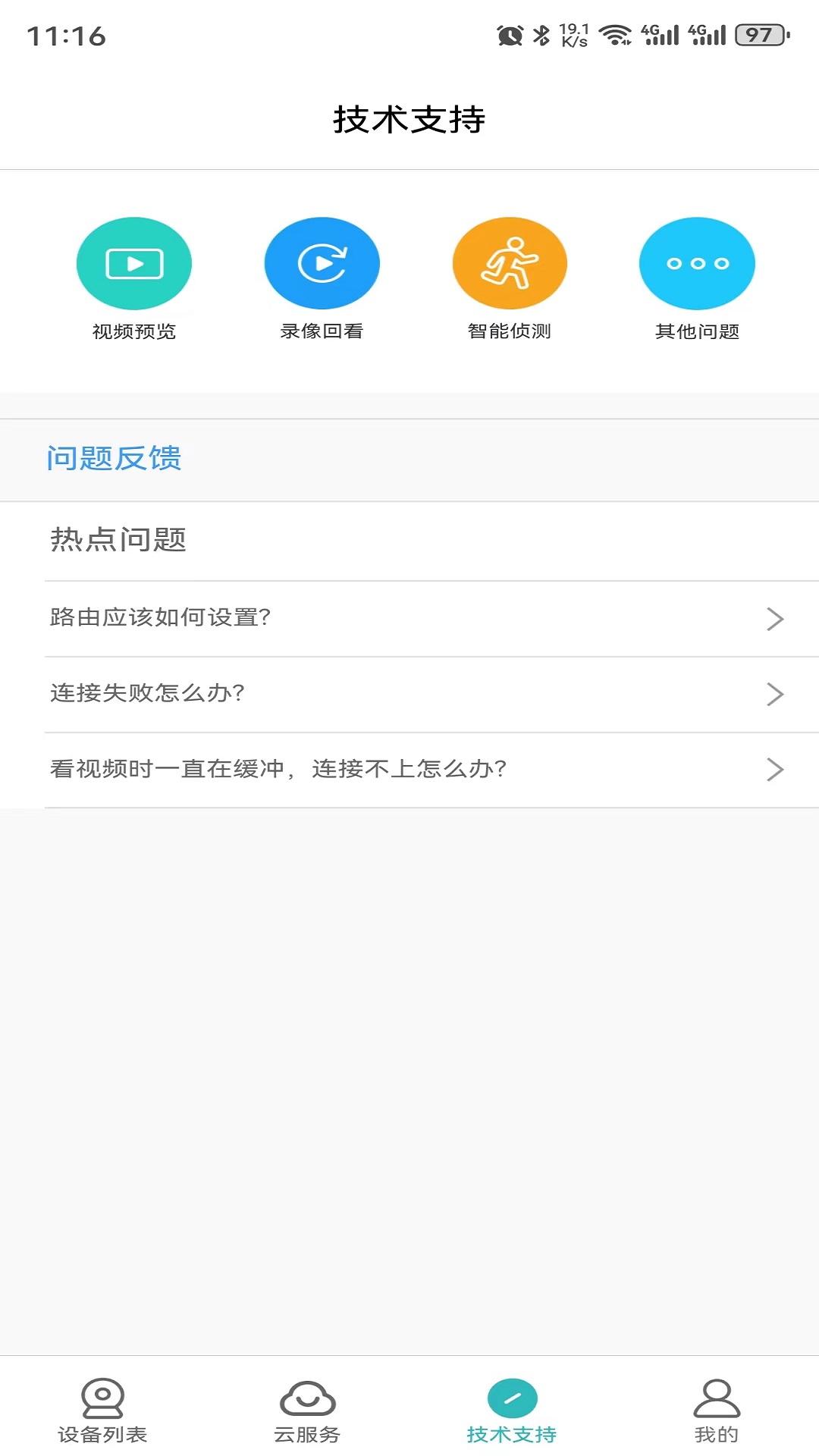Open 智能侦测 smart detection help
Image resolution: width=819 pixels, height=1456 pixels.
[510, 262]
